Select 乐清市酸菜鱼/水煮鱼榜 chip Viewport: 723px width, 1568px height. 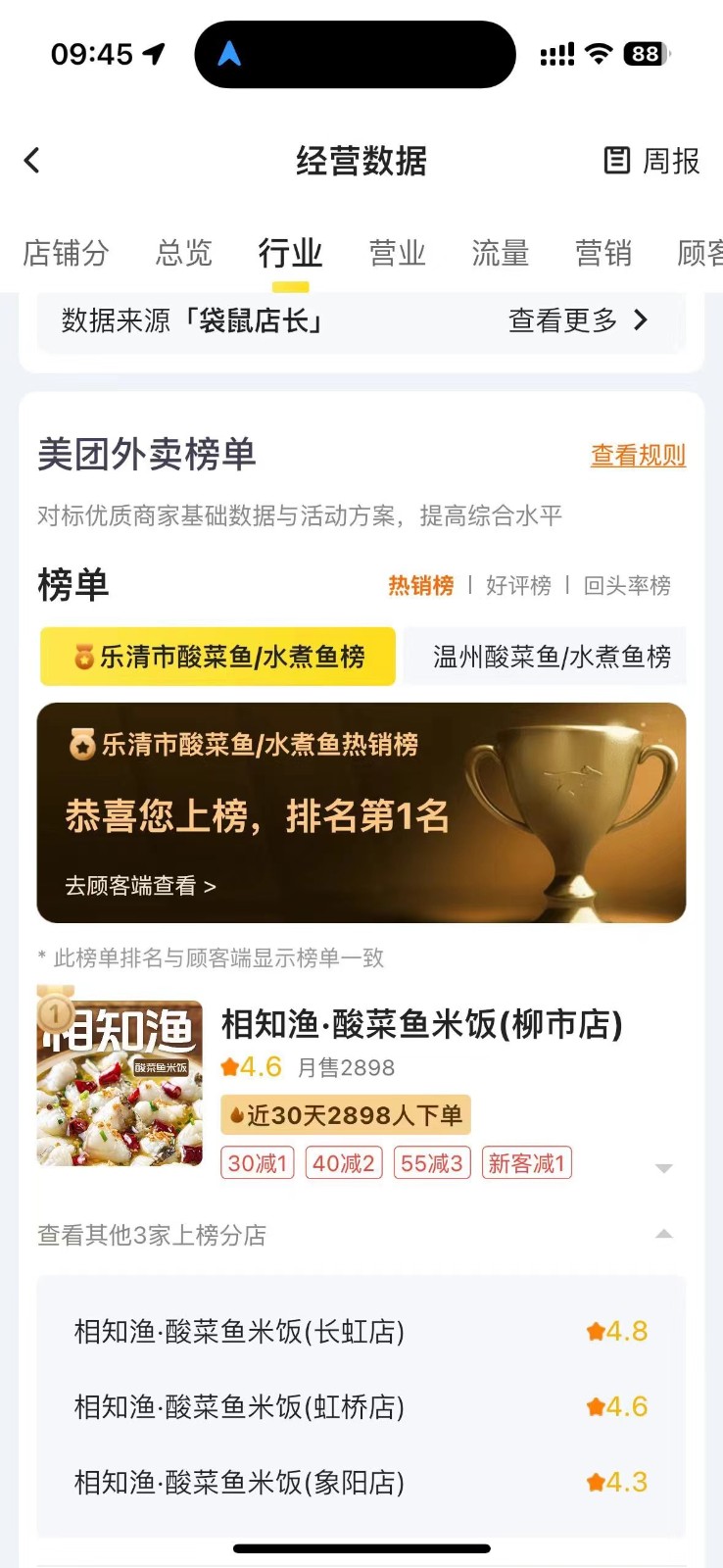(218, 657)
